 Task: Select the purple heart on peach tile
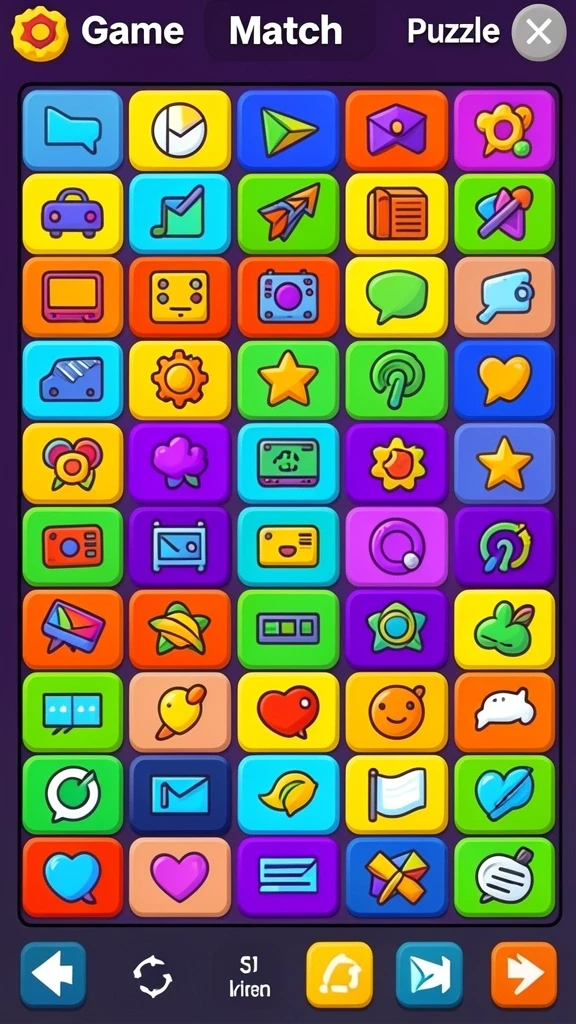click(180, 877)
